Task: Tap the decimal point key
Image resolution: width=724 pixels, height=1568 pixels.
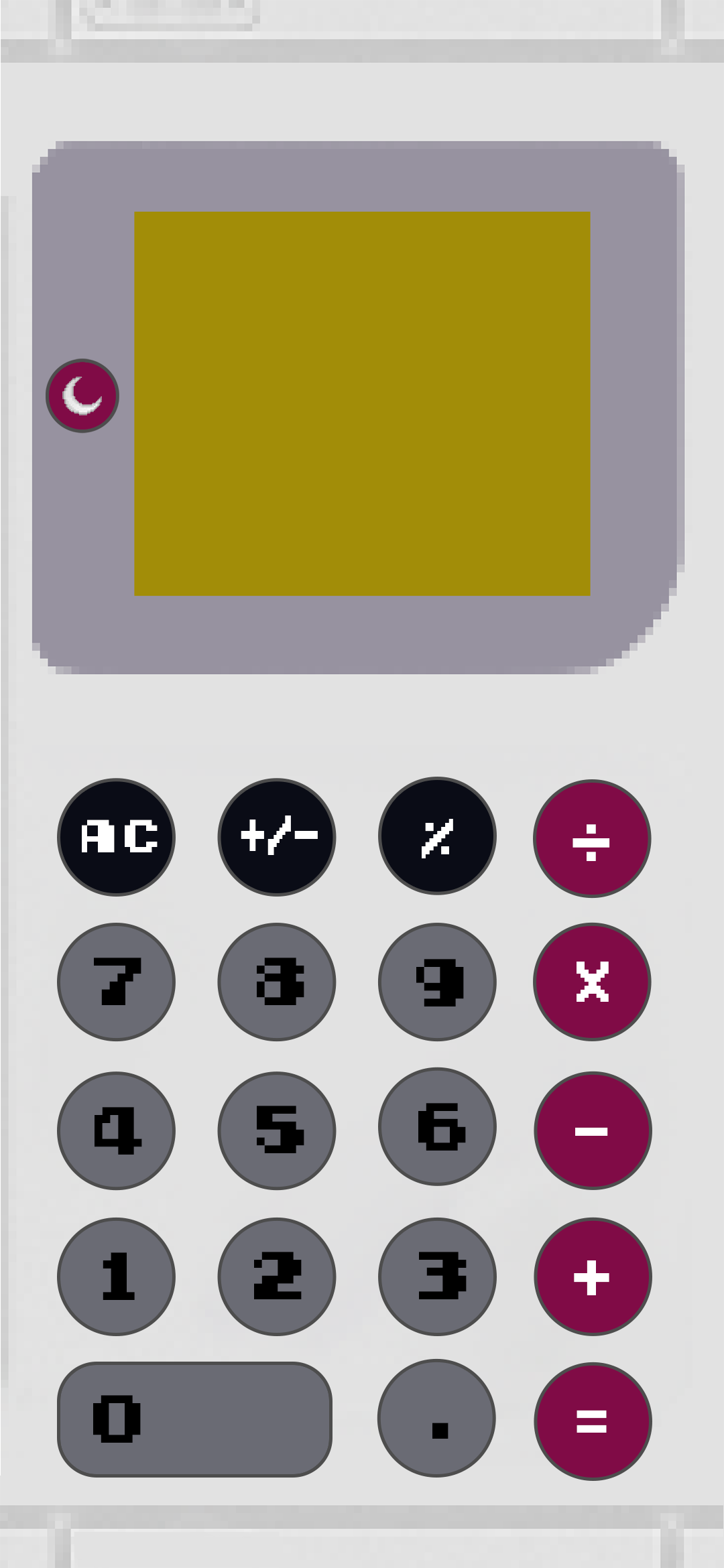Action: 438,1417
